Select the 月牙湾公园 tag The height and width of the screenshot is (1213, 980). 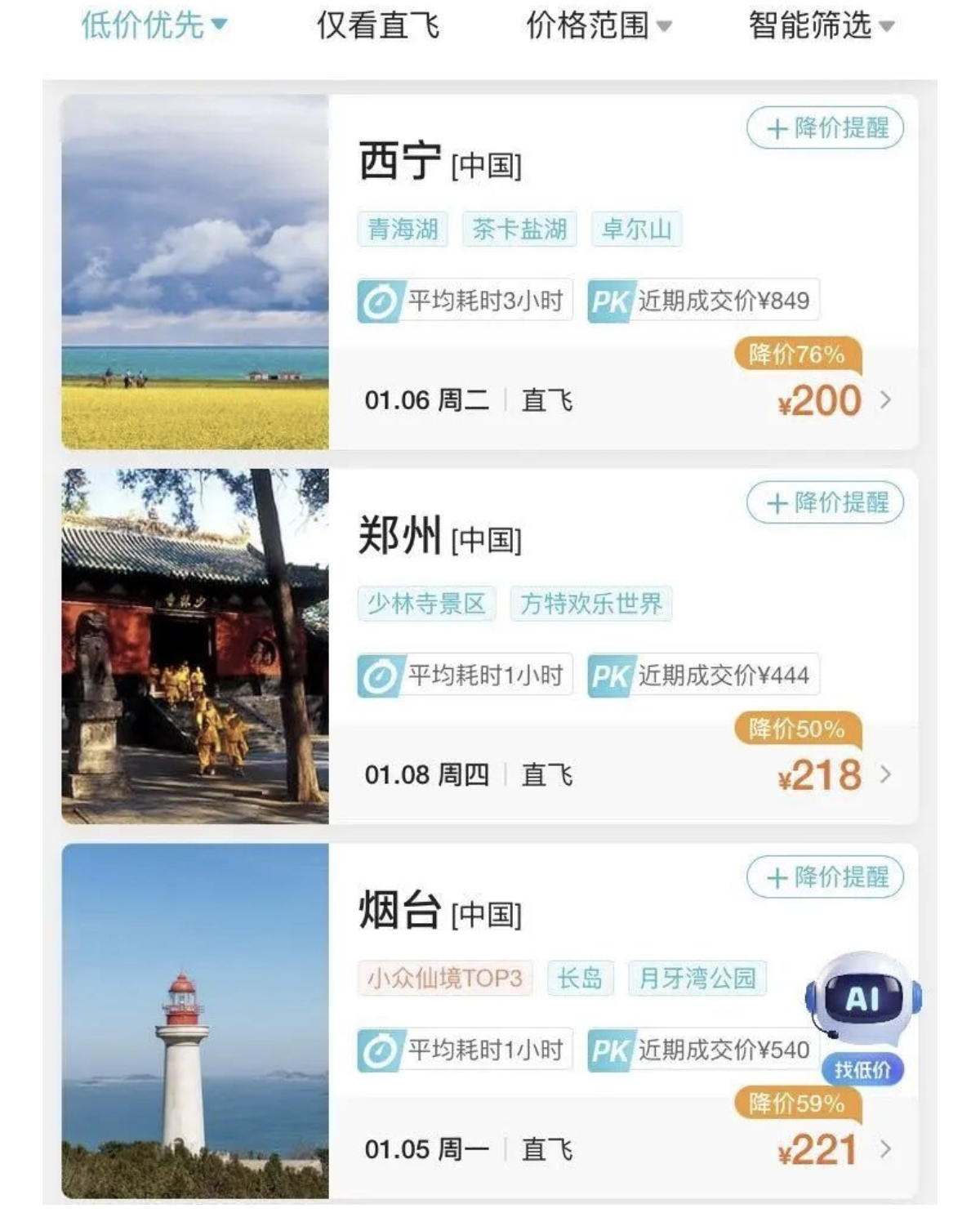pyautogui.click(x=697, y=978)
